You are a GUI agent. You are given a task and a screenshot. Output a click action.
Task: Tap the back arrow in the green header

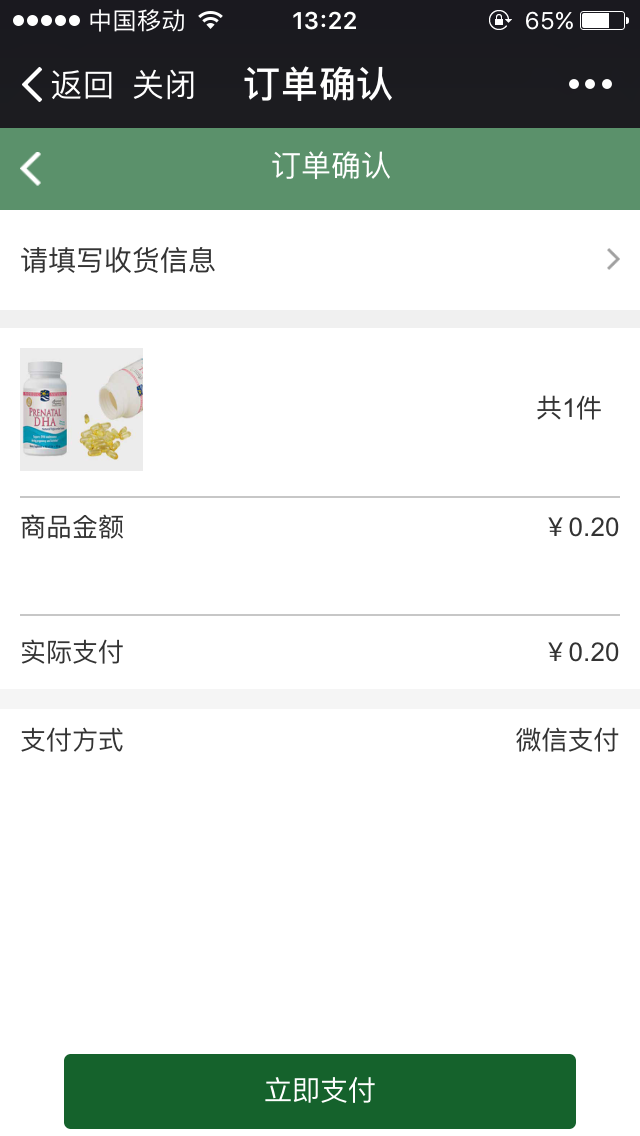point(32,168)
